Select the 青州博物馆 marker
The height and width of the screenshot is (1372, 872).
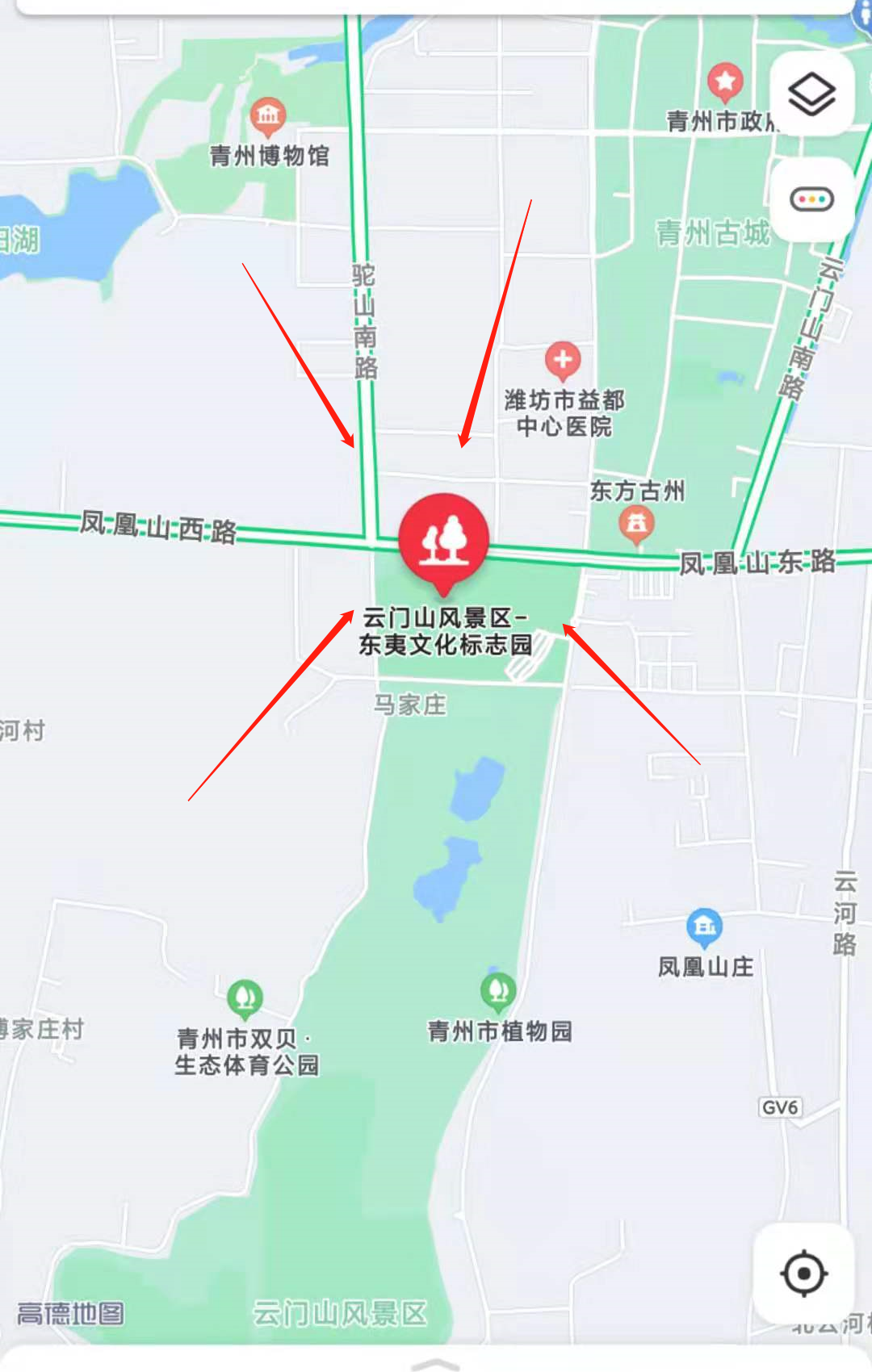pos(267,117)
